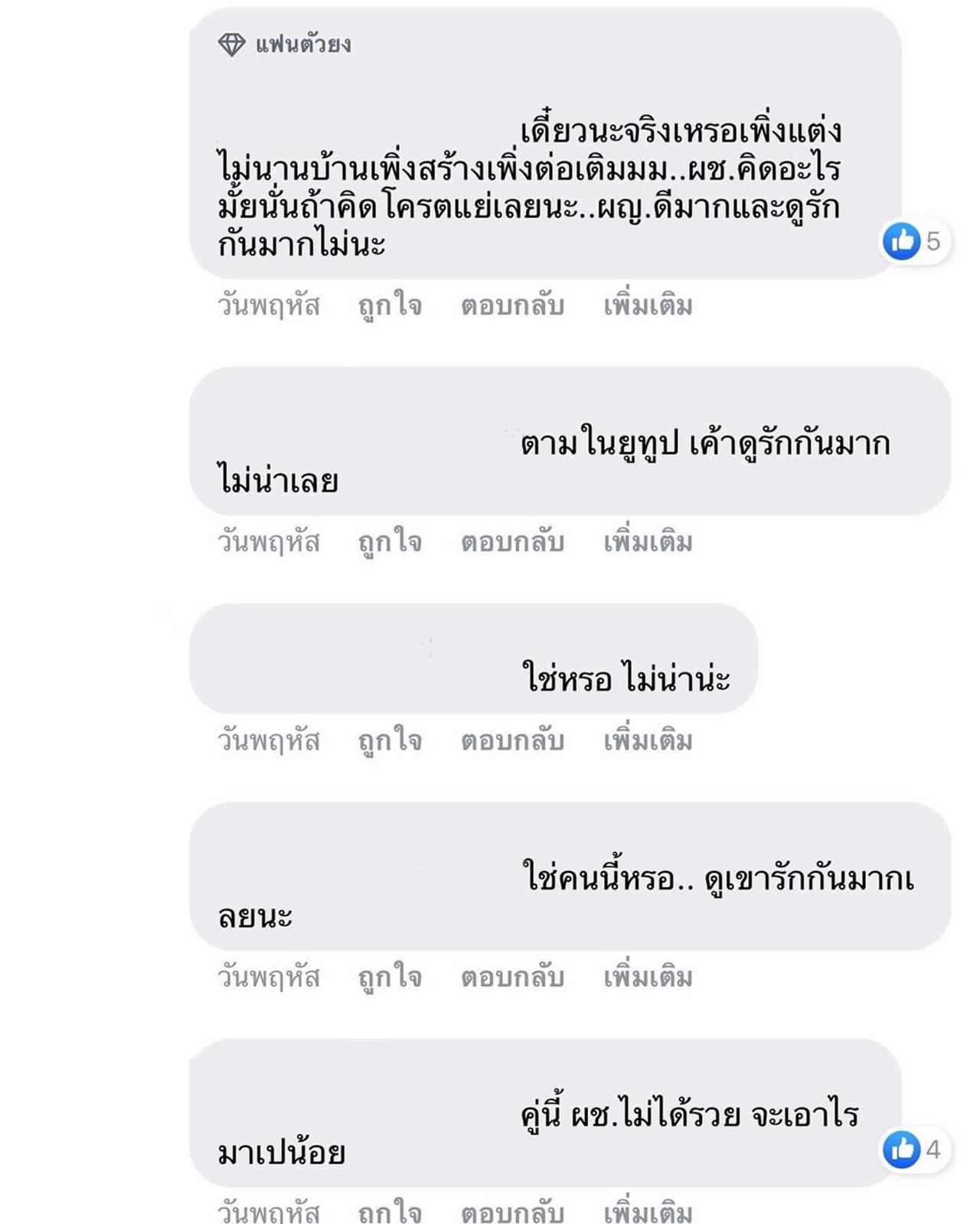Reply to the "คู่นี้ ผช.ไม่ได้รวย" comment
Image resolution: width=980 pixels, height=1224 pixels.
click(x=512, y=1212)
